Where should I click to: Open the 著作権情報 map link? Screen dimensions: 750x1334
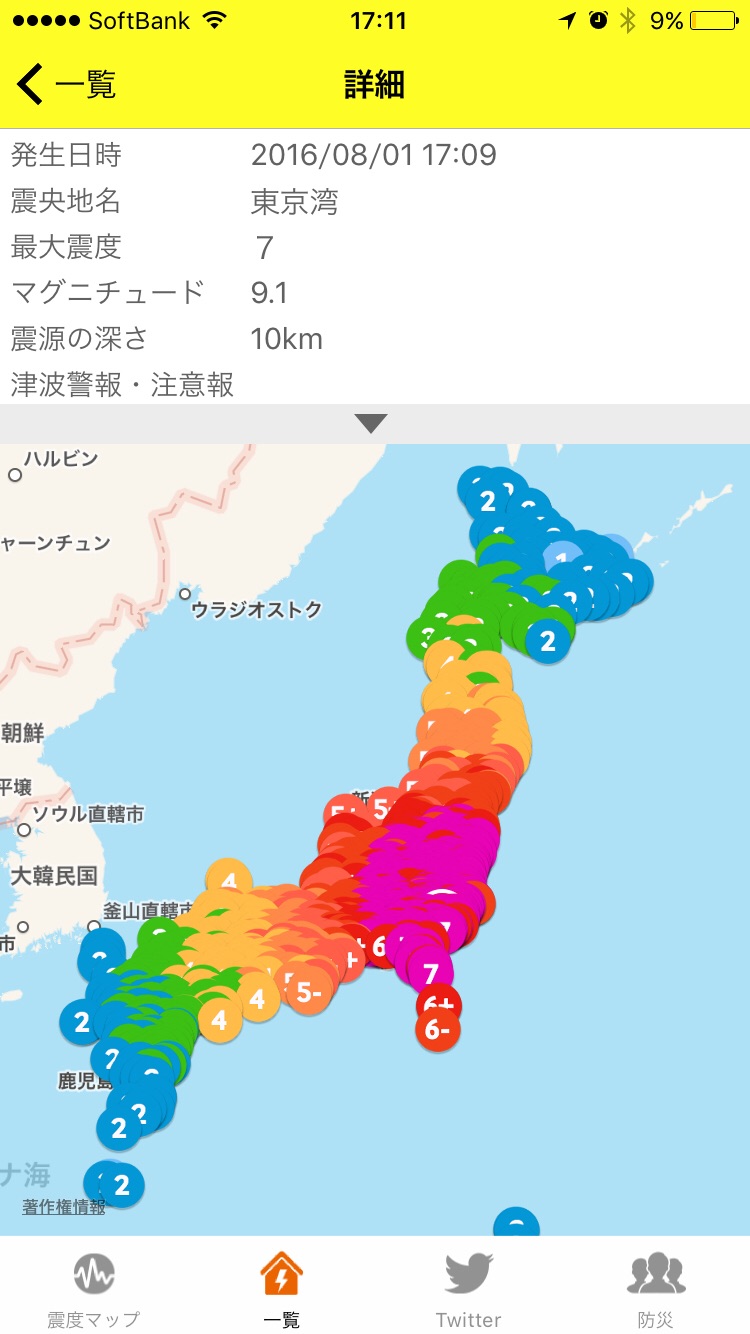point(64,1207)
